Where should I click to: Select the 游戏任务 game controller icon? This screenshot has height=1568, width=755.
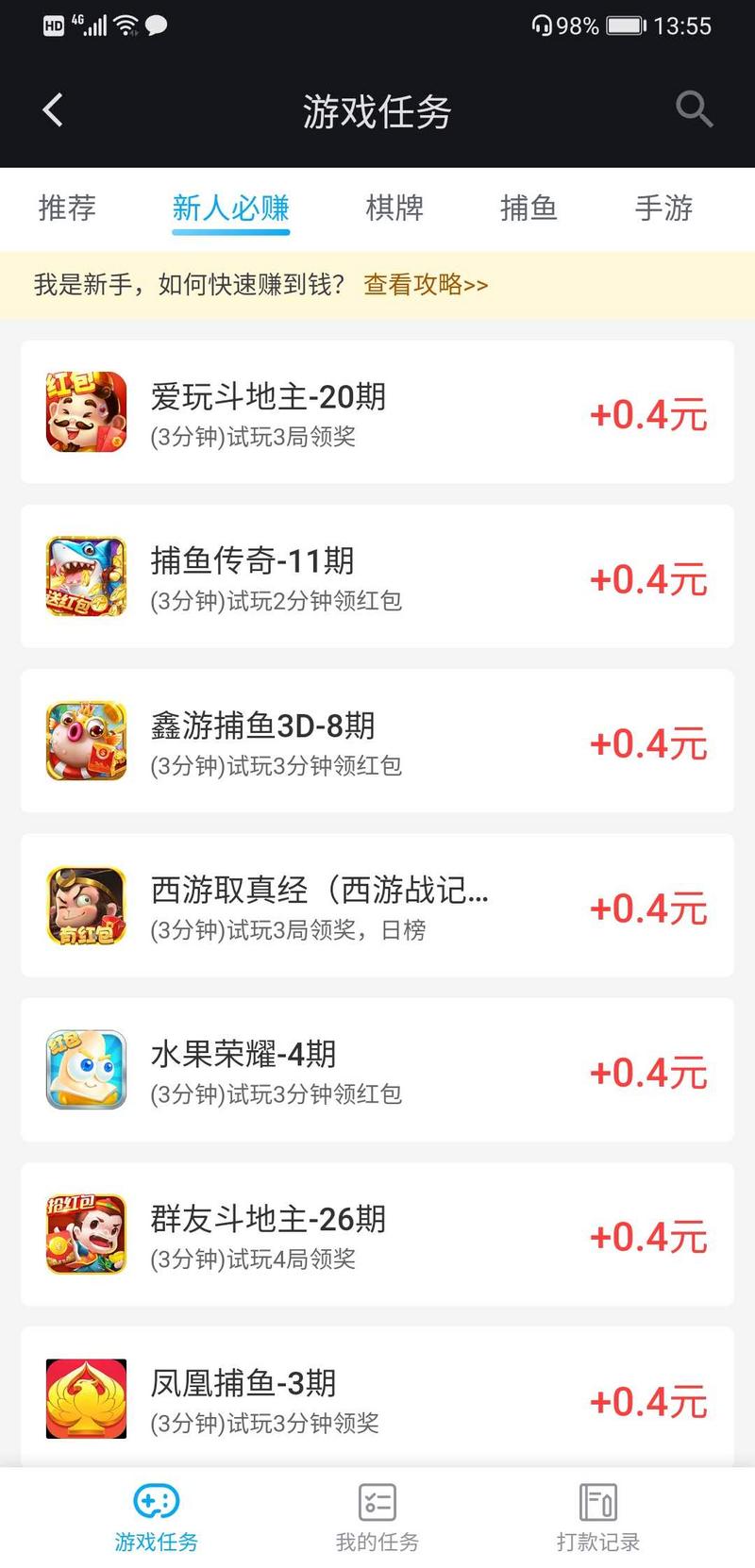tap(156, 1500)
